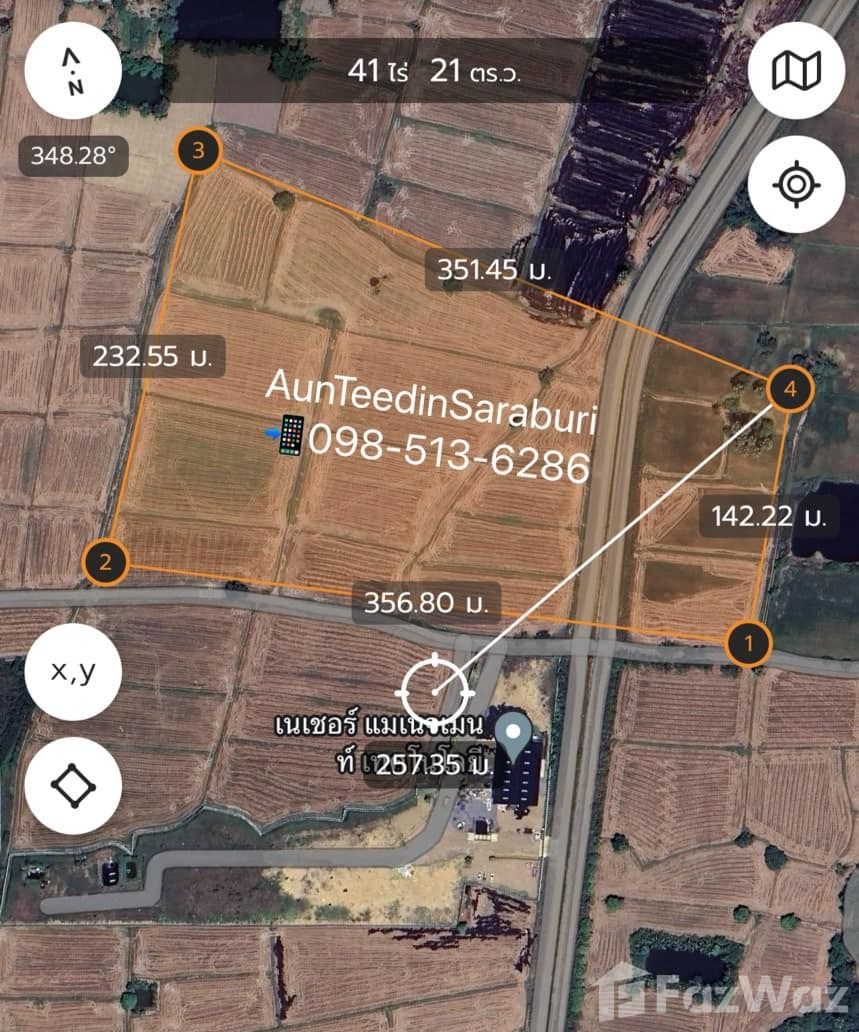Tap the grey location pin on the map
859x1032 pixels.
point(516,738)
